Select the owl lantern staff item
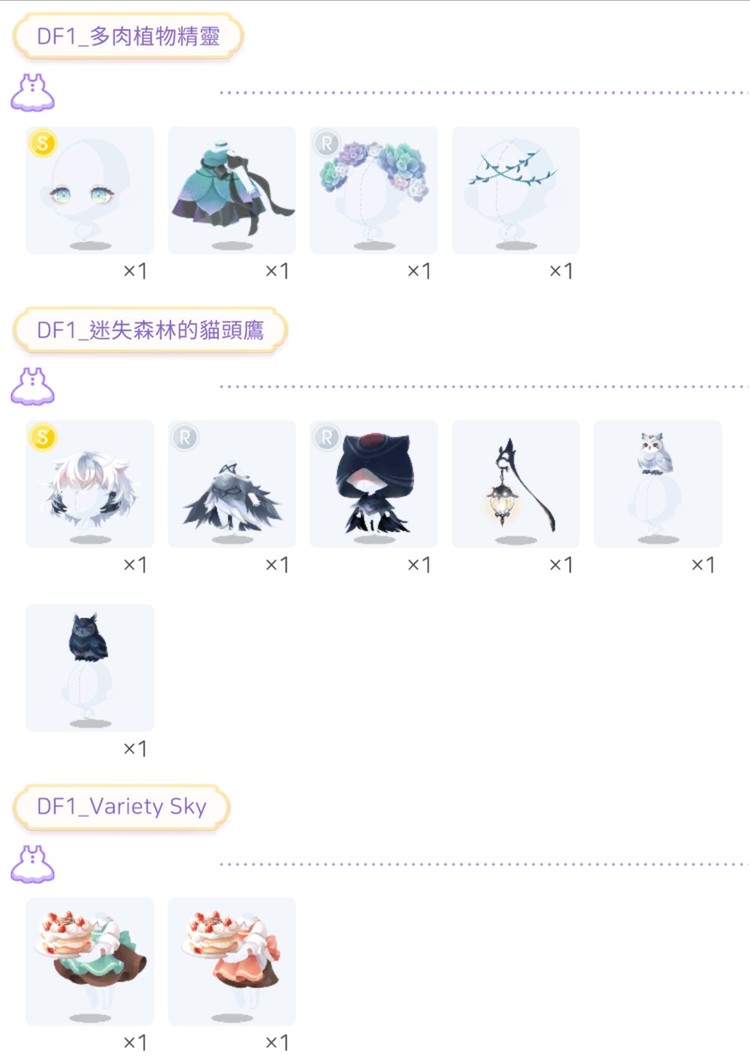This screenshot has height=1058, width=750. [516, 483]
